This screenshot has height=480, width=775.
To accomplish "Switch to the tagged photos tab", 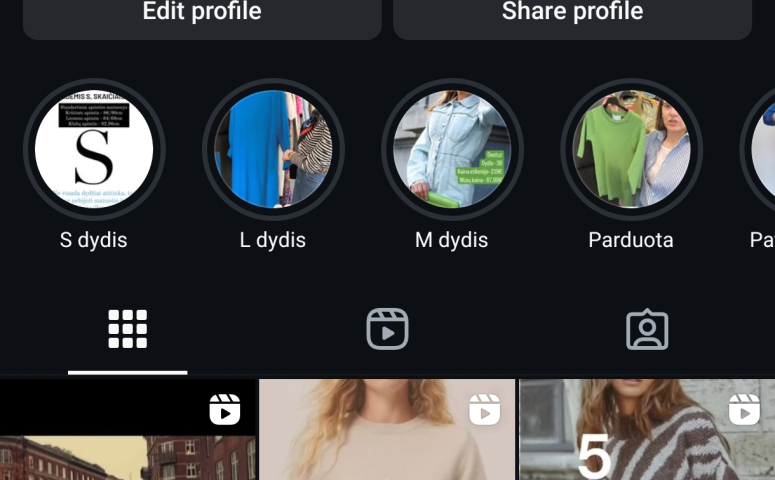I will [x=647, y=329].
